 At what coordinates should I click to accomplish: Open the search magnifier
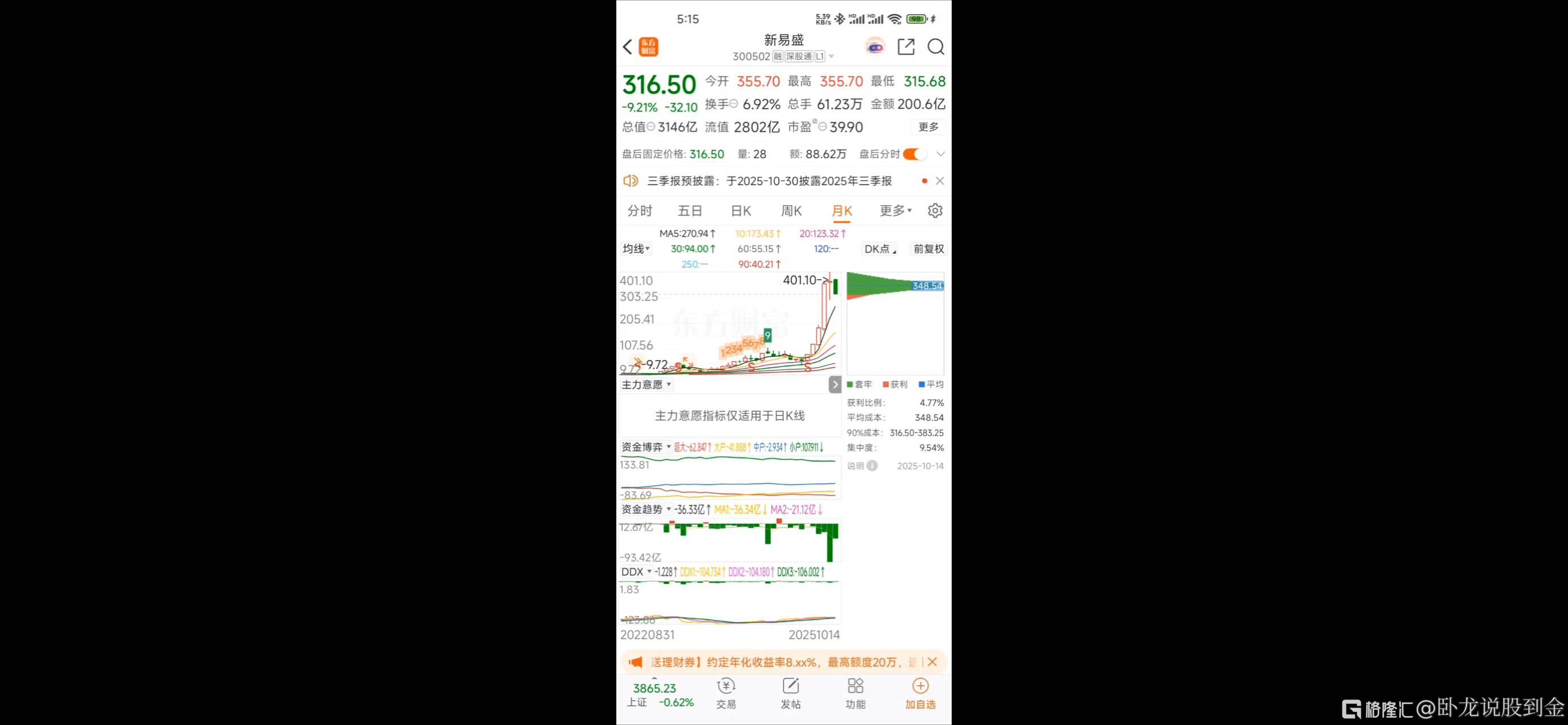936,47
